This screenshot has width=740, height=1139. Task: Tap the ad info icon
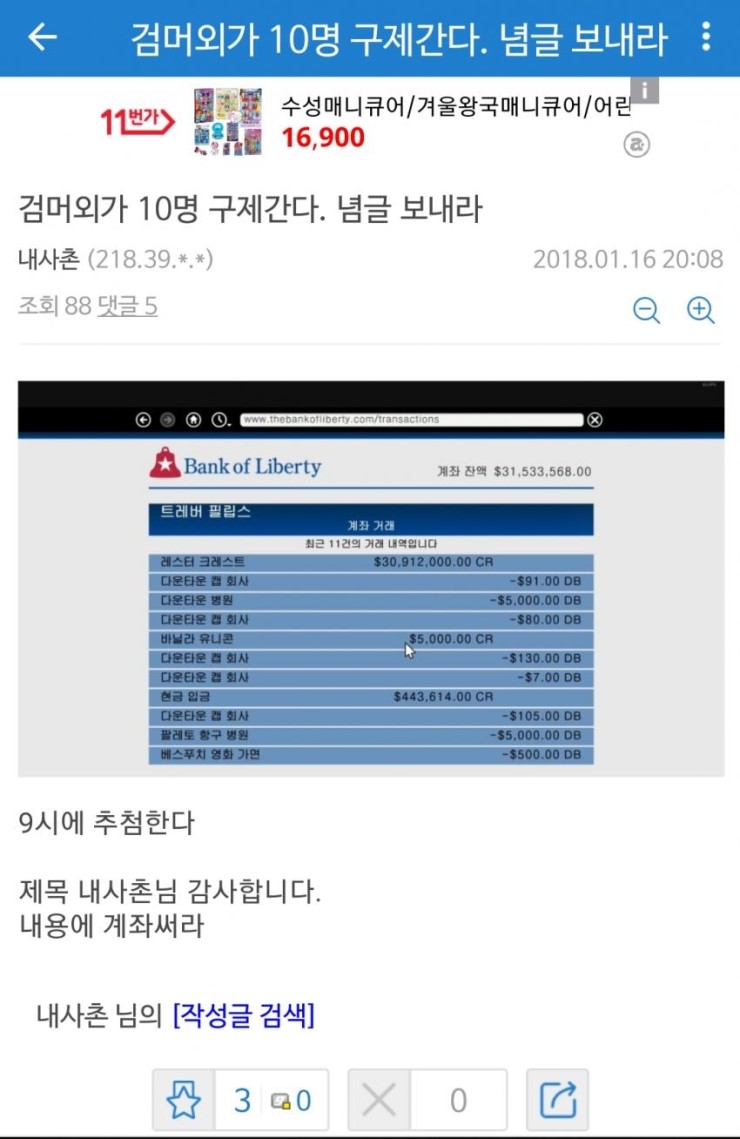pyautogui.click(x=645, y=90)
